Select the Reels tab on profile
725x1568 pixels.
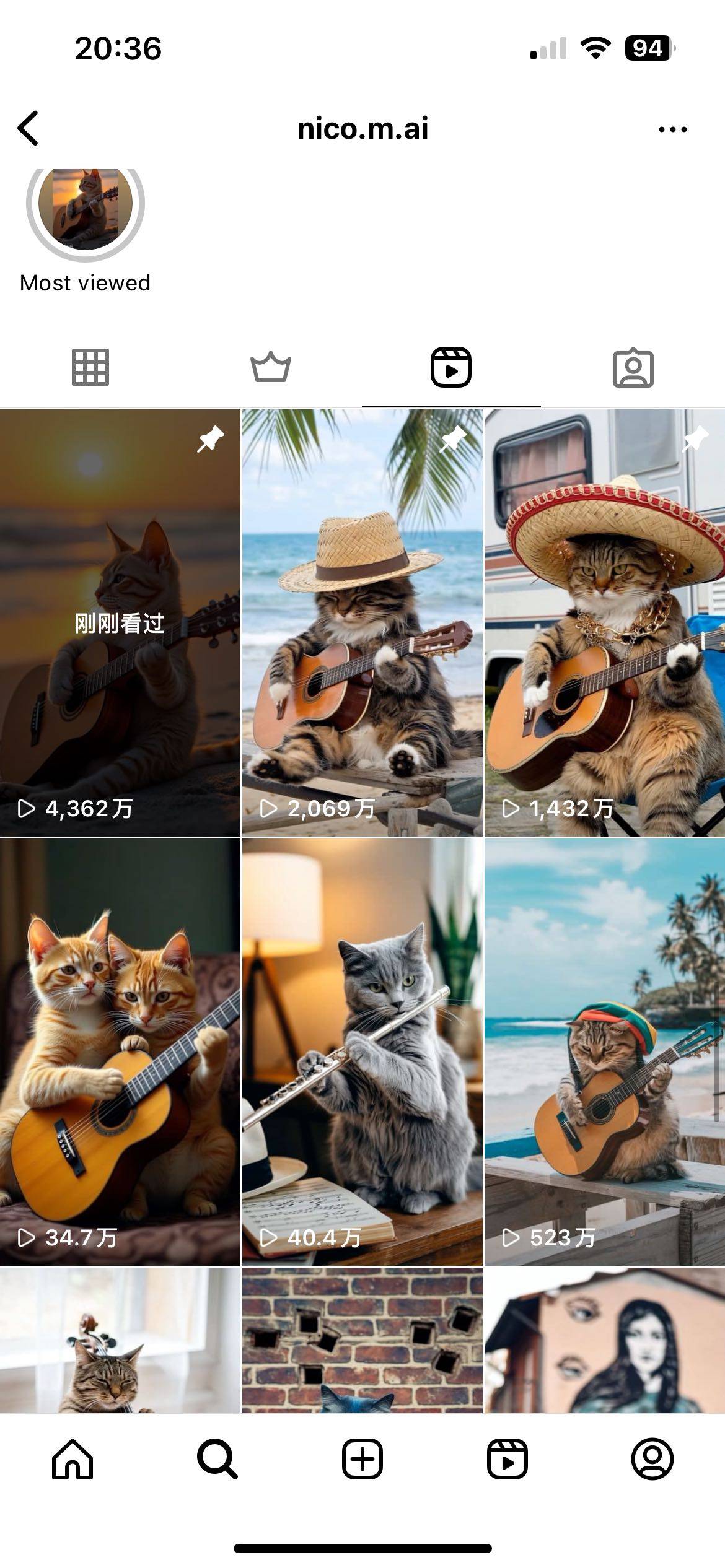pyautogui.click(x=451, y=367)
